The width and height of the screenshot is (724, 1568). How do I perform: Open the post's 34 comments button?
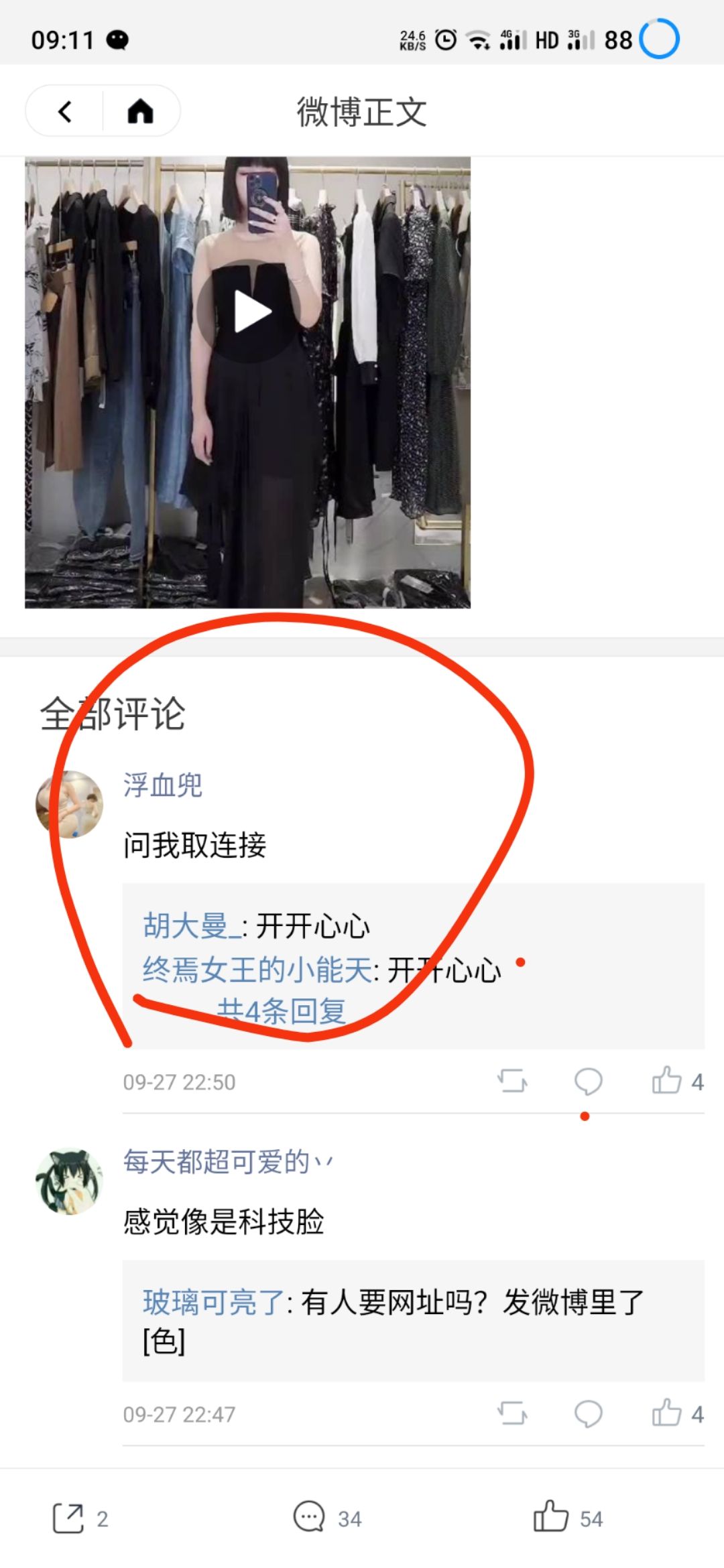(310, 1517)
